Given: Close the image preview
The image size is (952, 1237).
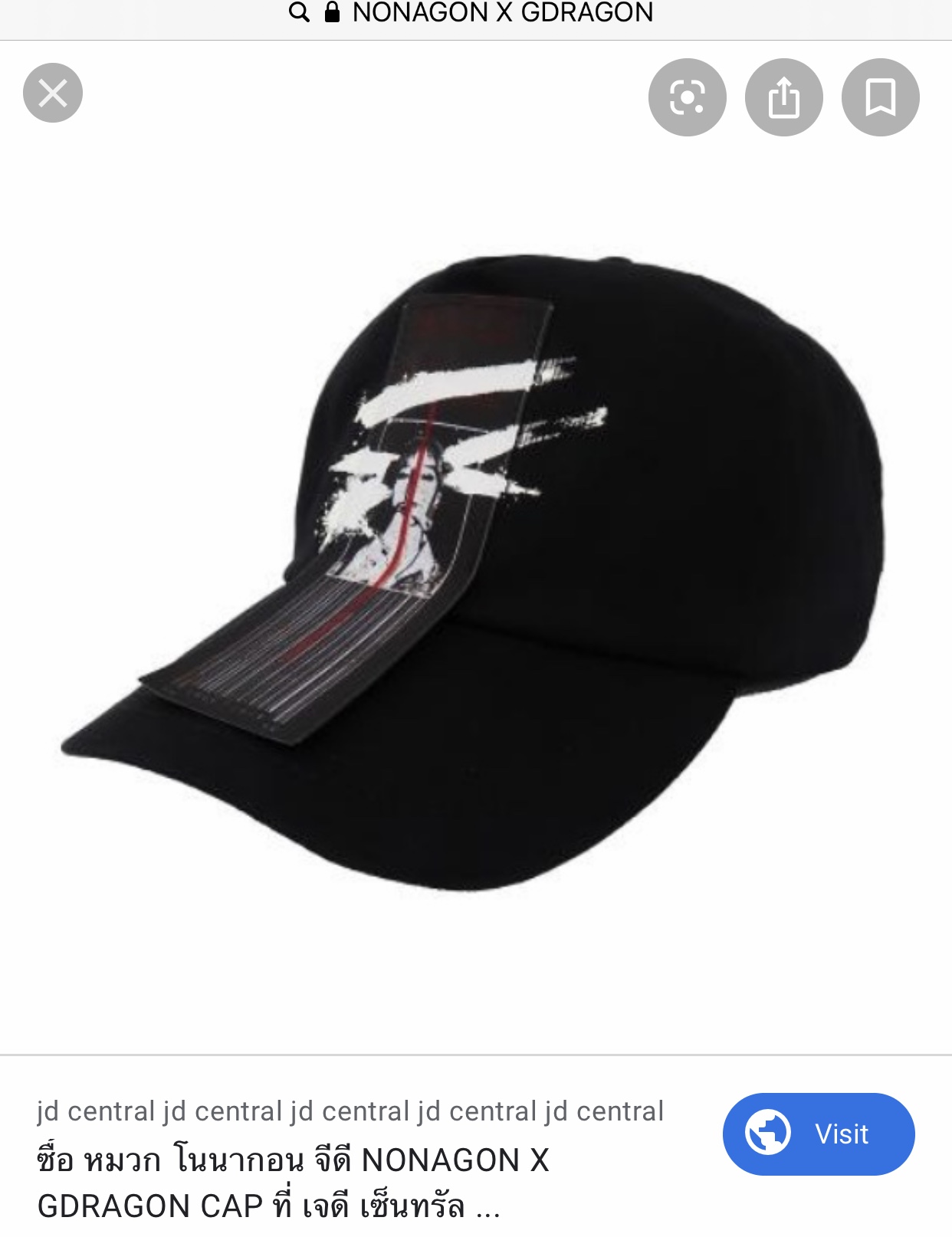Looking at the screenshot, I should tap(53, 93).
